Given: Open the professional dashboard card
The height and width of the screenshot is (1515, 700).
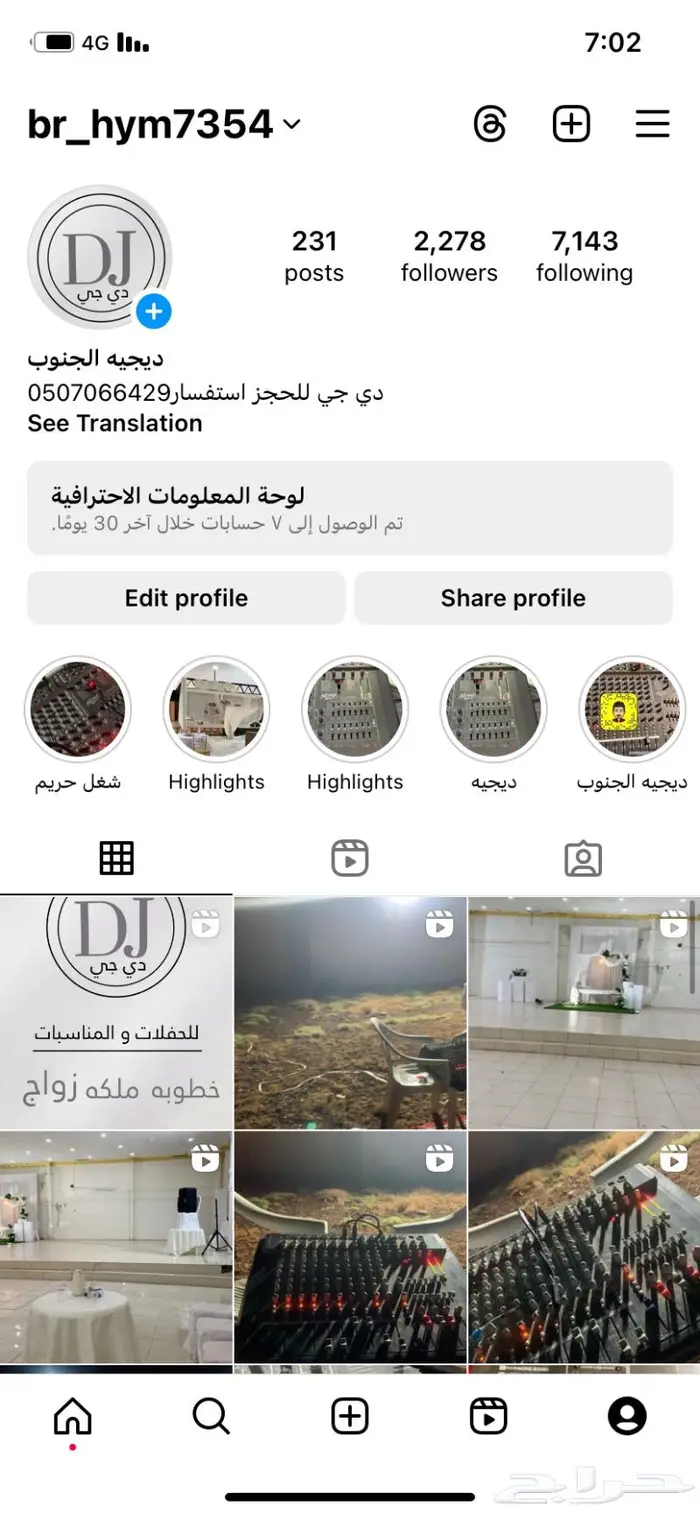Looking at the screenshot, I should pyautogui.click(x=349, y=508).
